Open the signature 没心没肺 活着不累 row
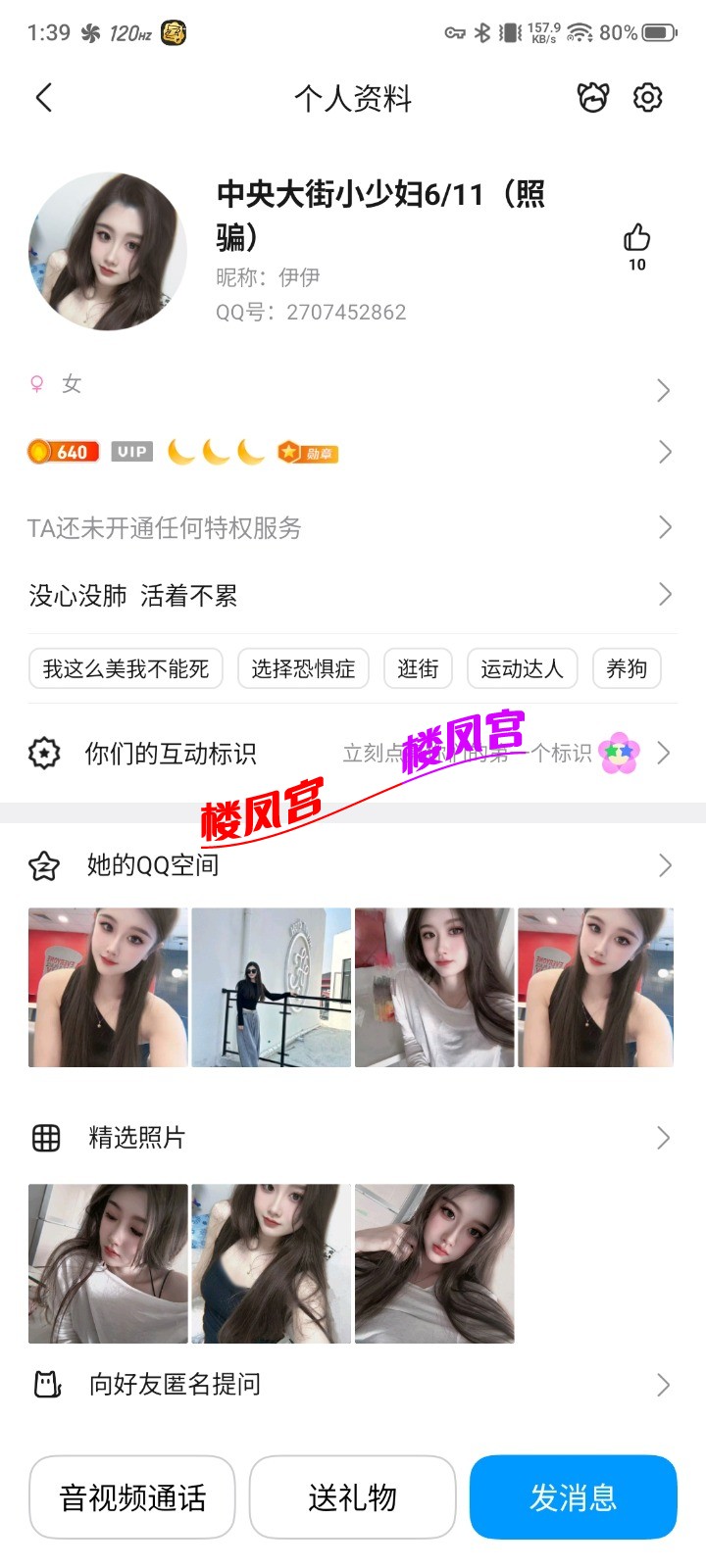 pos(353,595)
